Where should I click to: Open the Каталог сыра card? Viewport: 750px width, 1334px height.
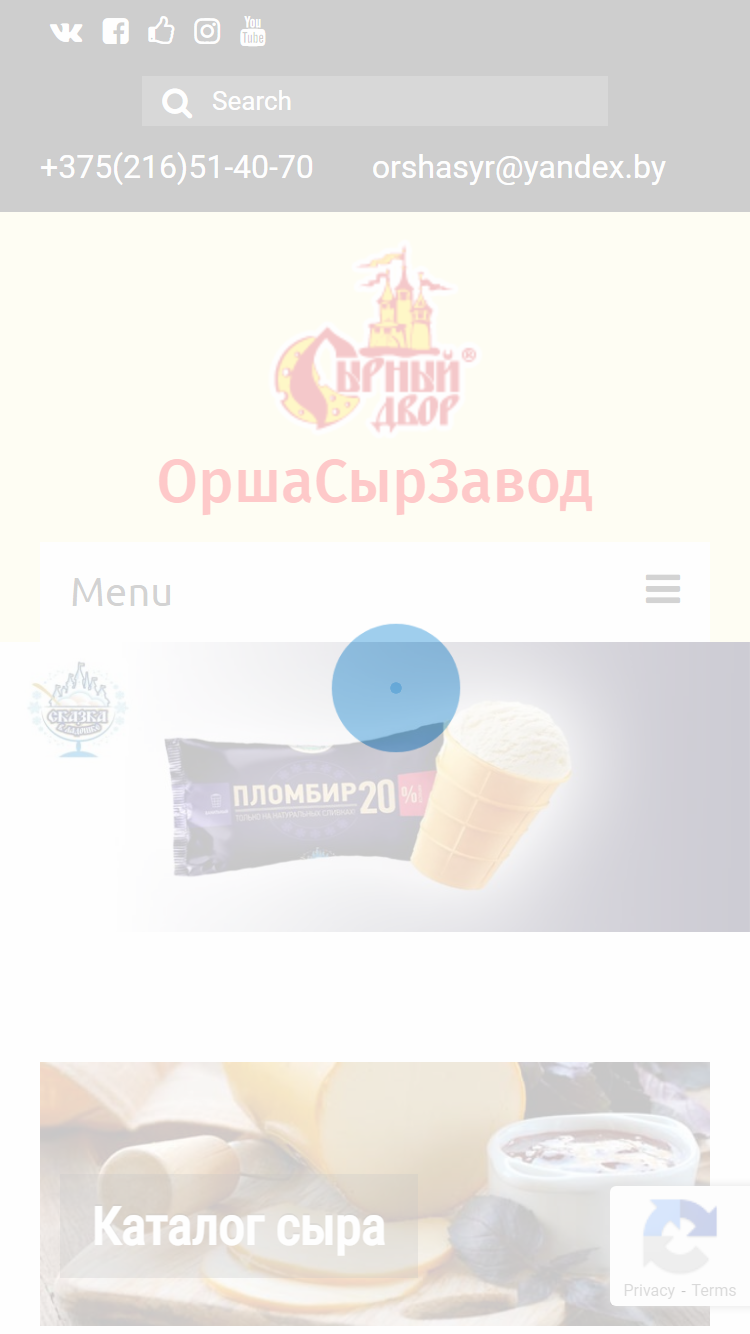375,1194
